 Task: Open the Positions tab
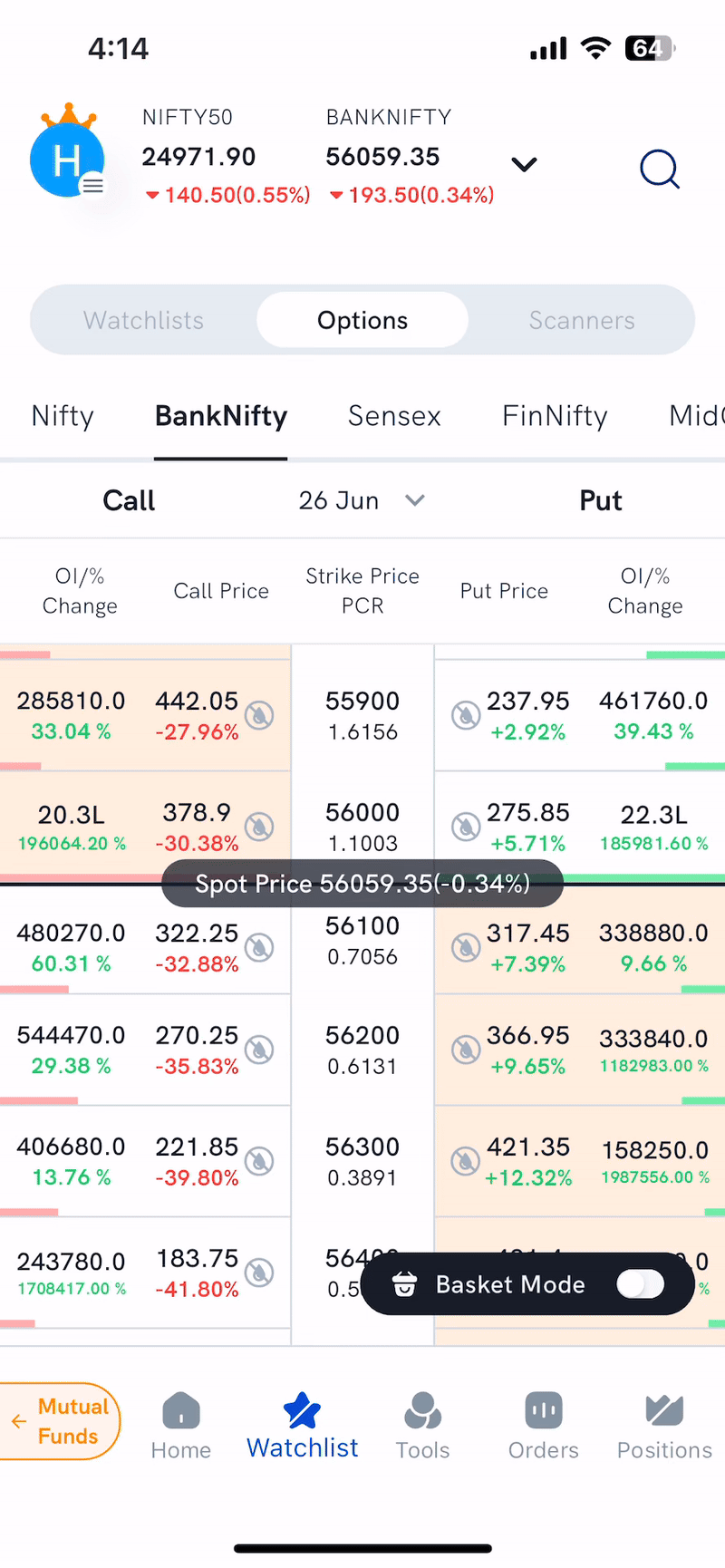[664, 1427]
